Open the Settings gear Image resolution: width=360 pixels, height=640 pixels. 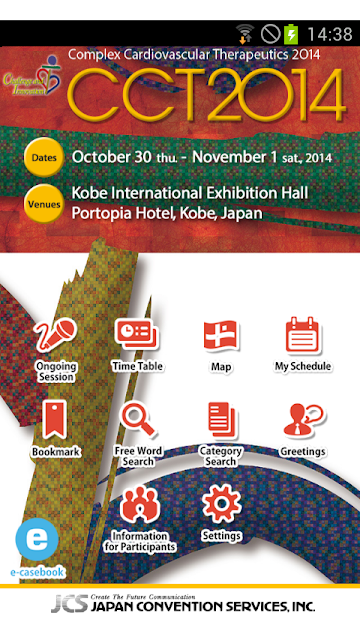click(222, 504)
